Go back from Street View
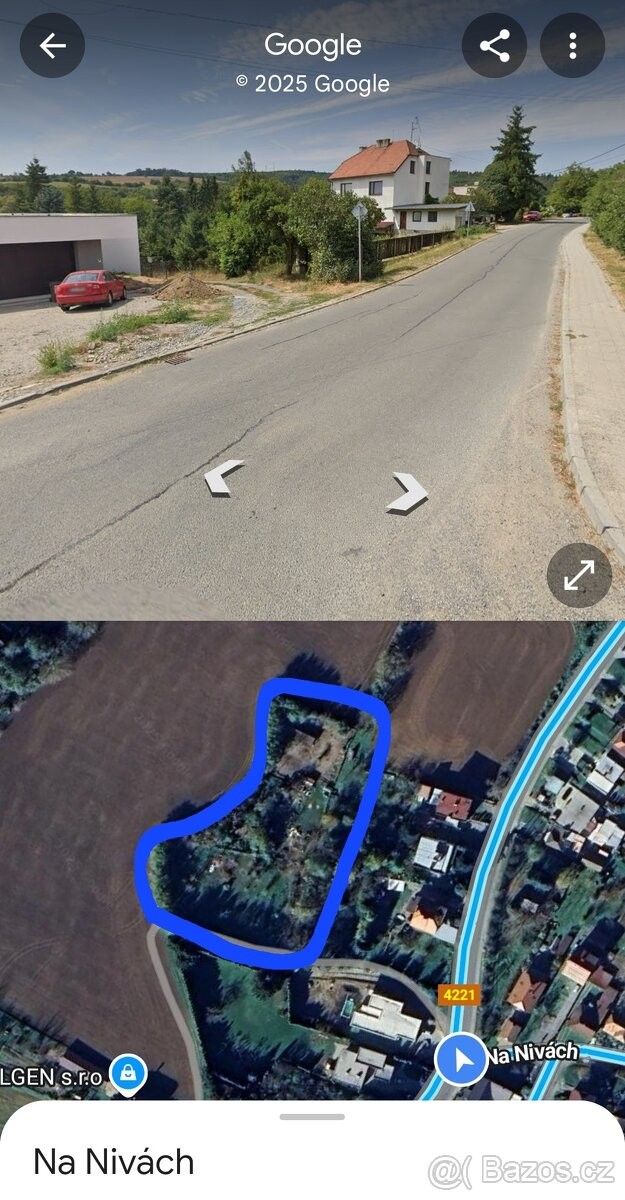 52,46
